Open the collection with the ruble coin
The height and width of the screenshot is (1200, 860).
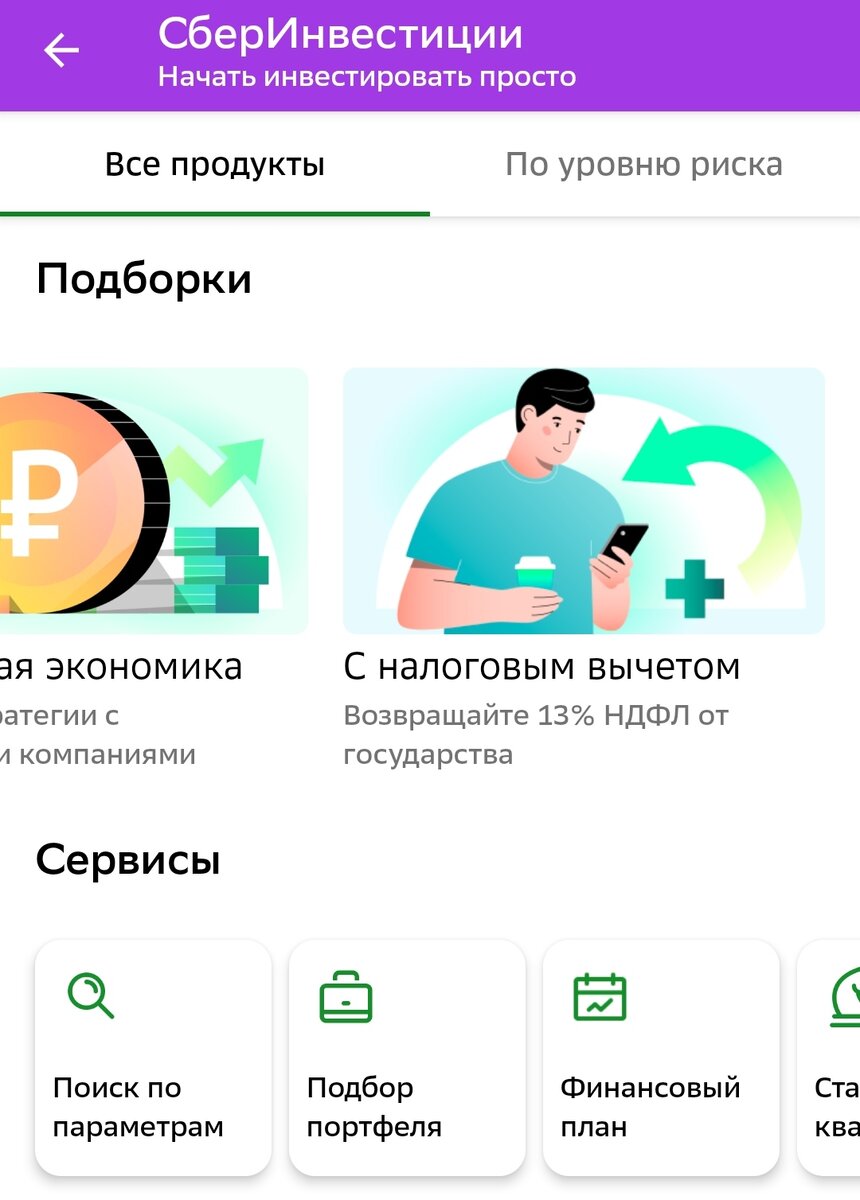(x=150, y=502)
